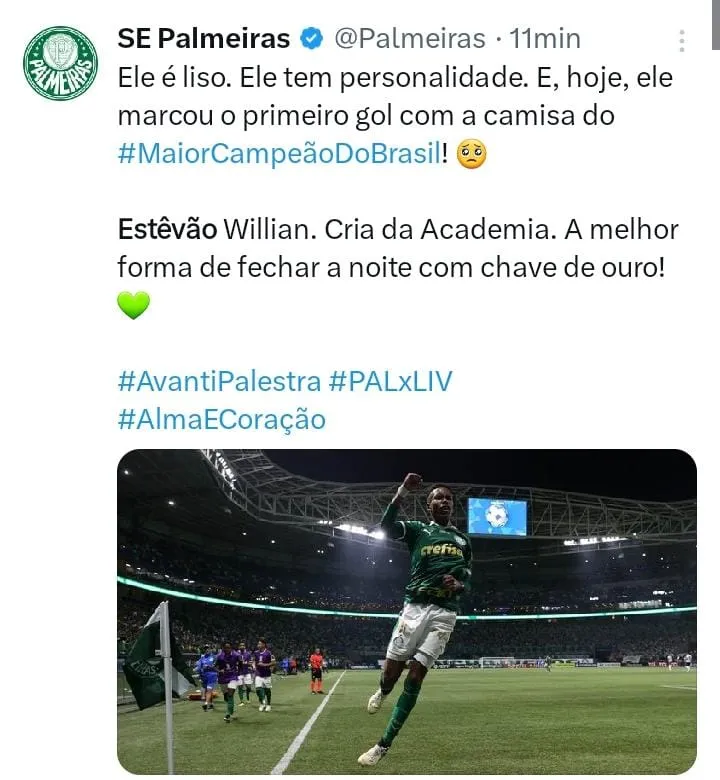View the goal celebration photo fullscreen
Image resolution: width=720 pixels, height=780 pixels.
406,611
